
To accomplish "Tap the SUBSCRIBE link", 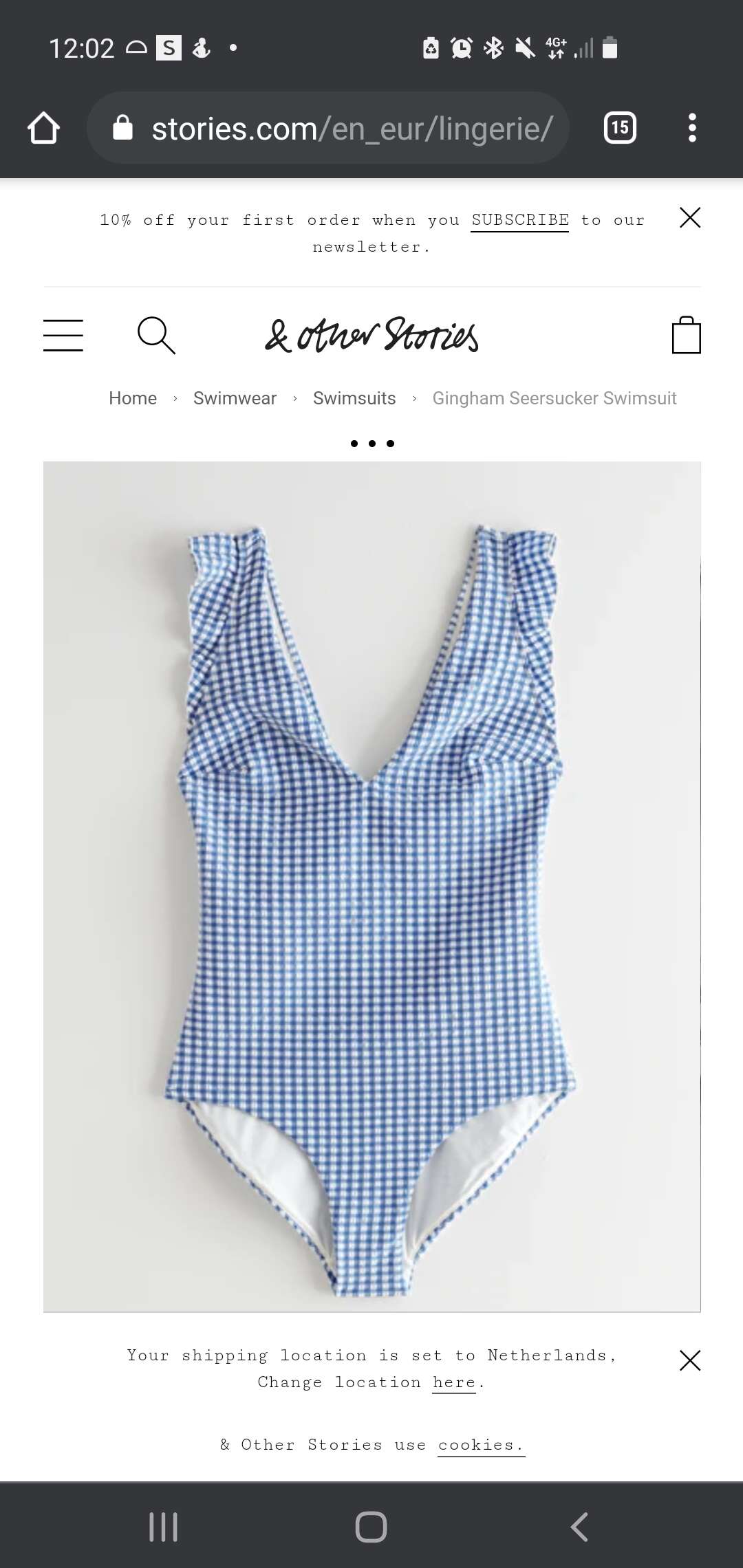I will click(520, 220).
